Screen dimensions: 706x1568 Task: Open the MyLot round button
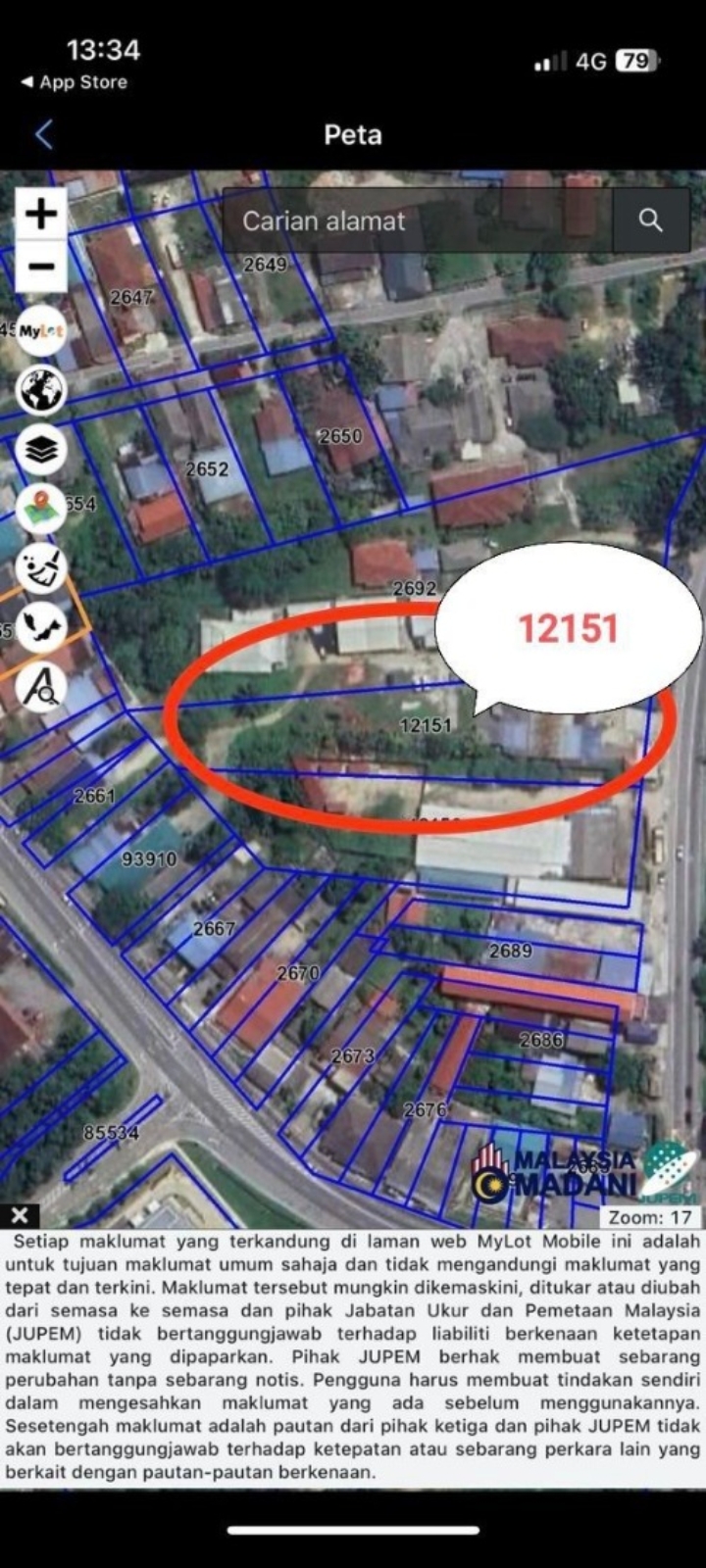tap(41, 331)
